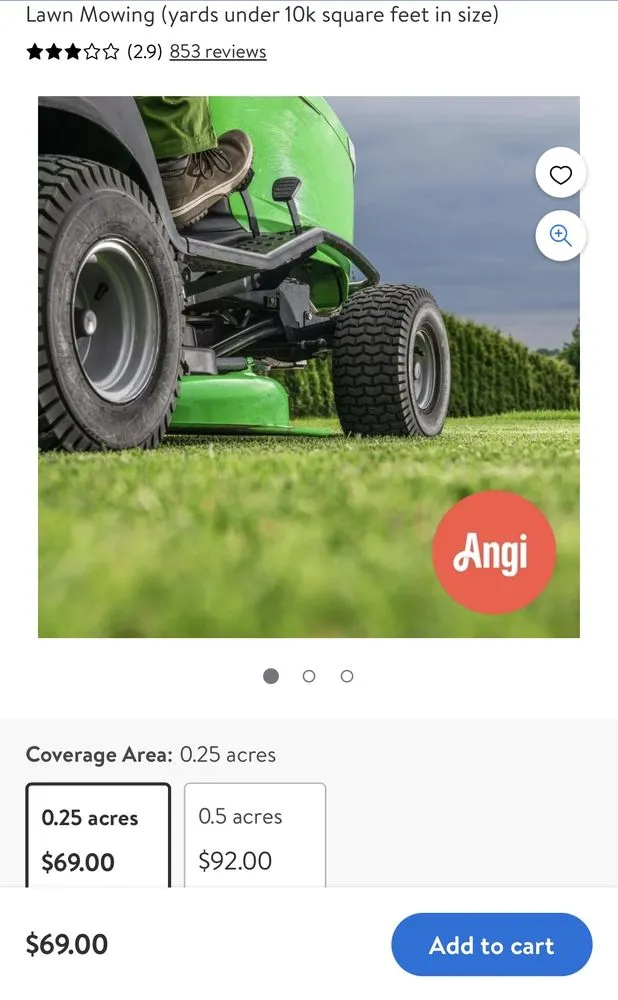Select the 0.25 acres coverage option
This screenshot has width=618, height=1000.
pos(98,837)
